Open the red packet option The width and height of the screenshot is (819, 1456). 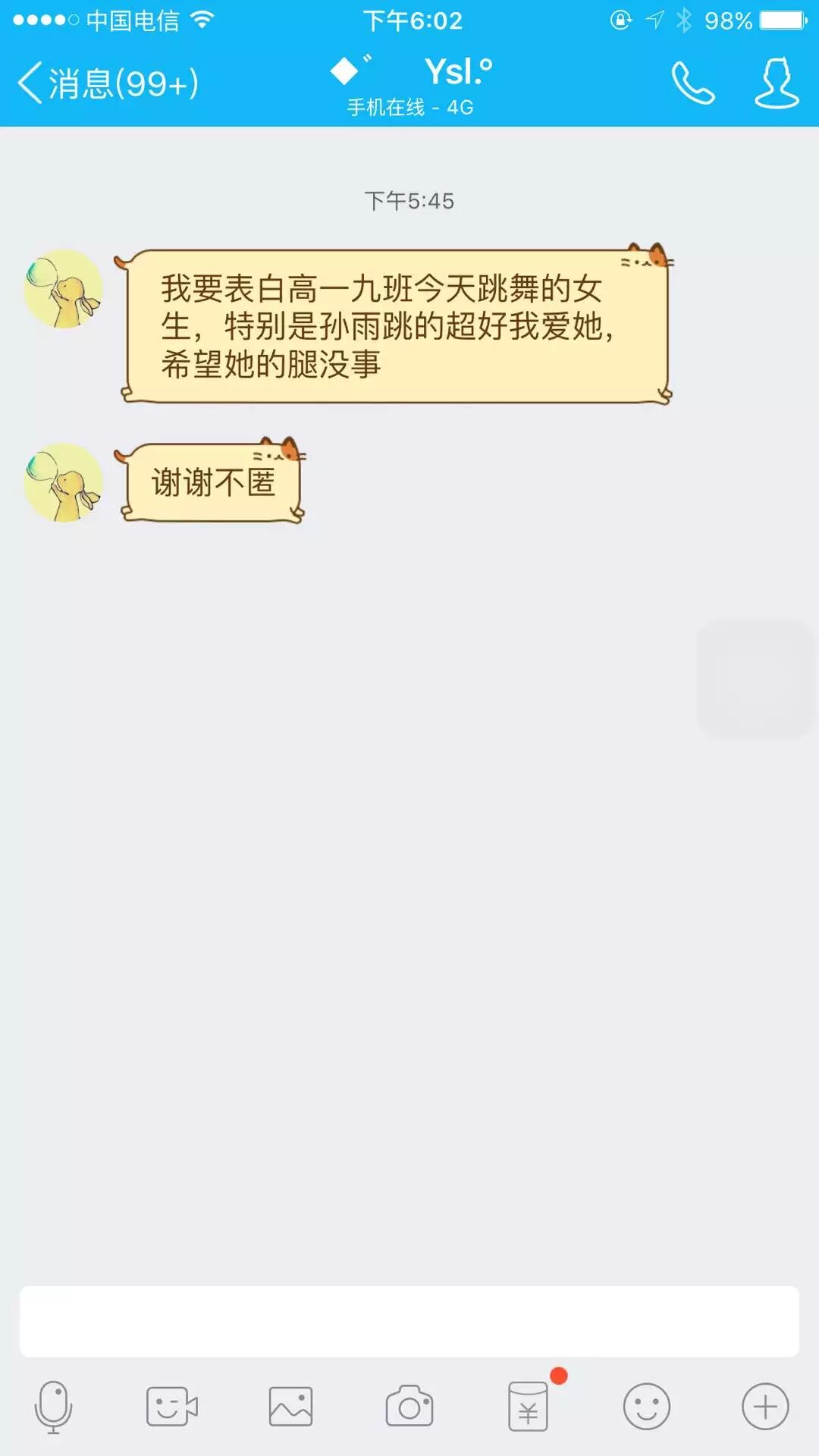(x=528, y=1407)
